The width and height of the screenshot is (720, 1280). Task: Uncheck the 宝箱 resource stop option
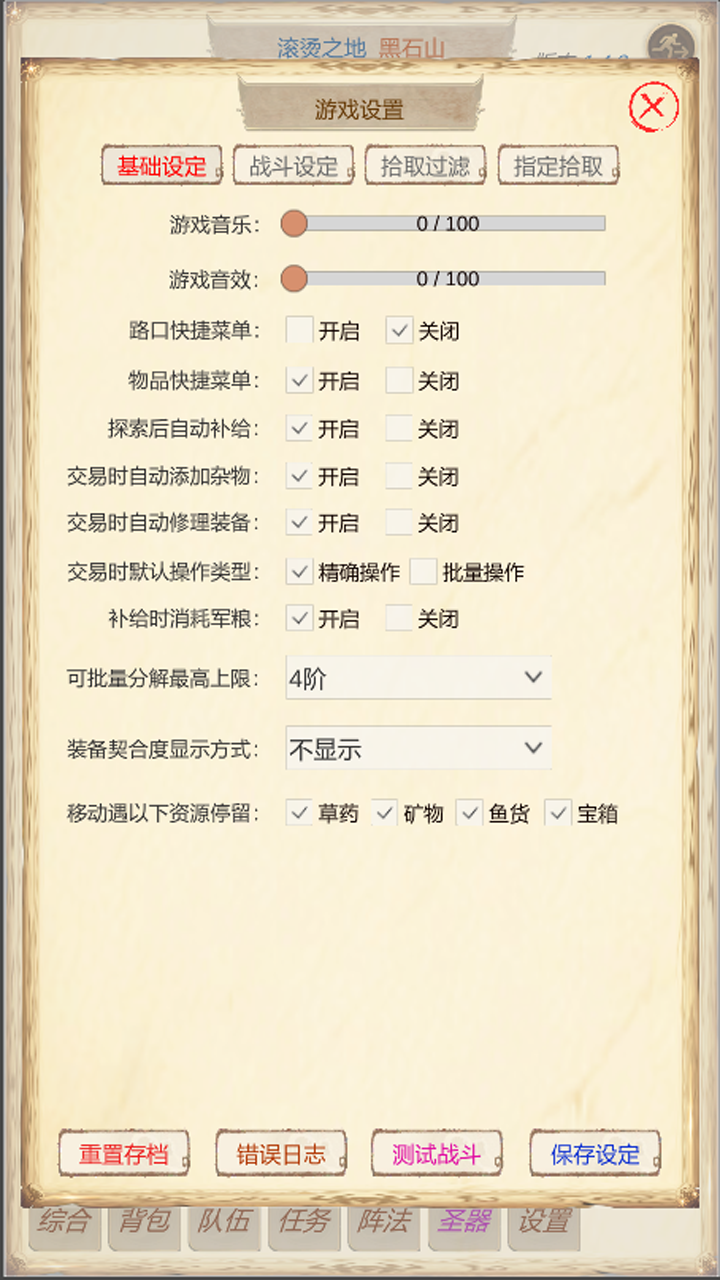[558, 812]
